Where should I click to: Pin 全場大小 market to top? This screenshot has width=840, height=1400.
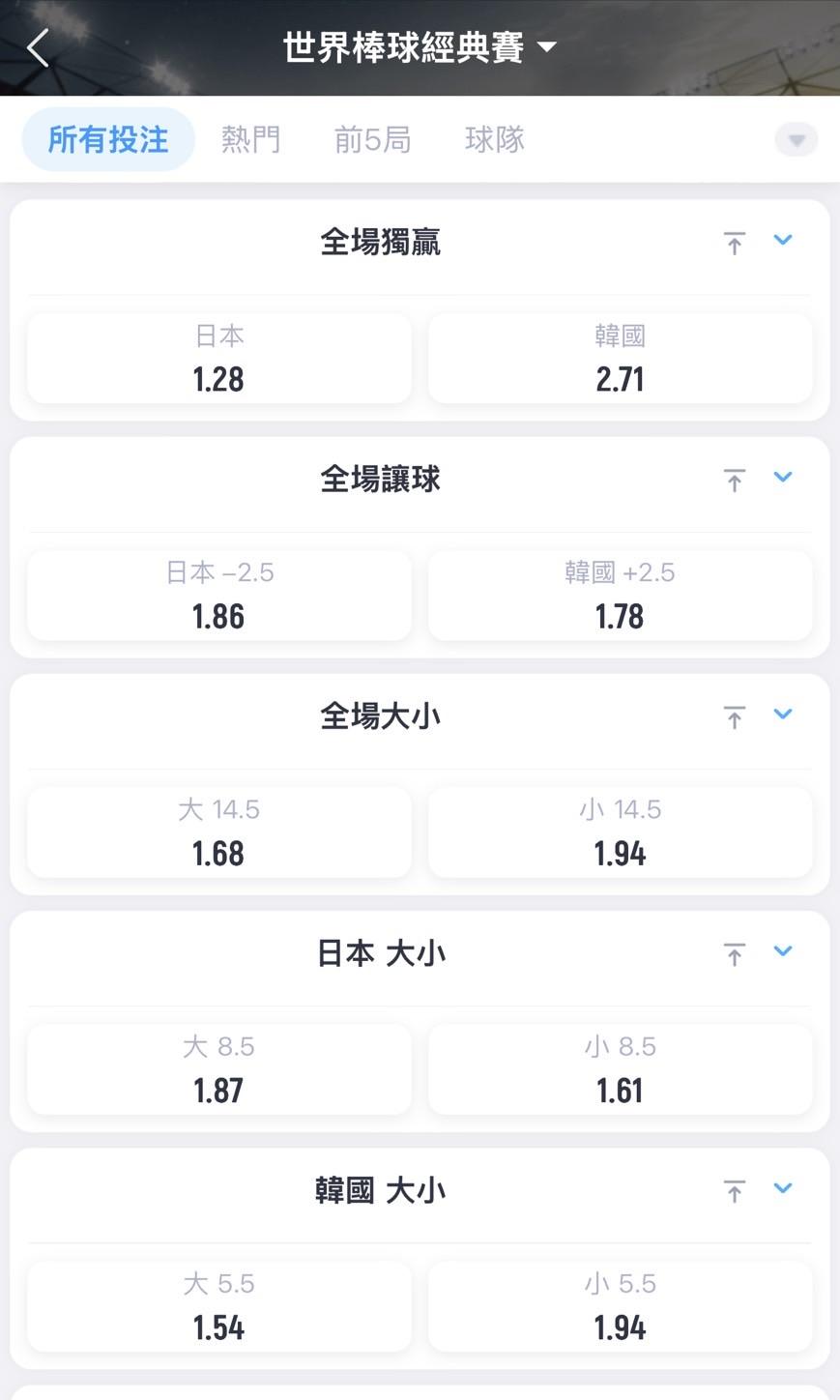pos(735,716)
